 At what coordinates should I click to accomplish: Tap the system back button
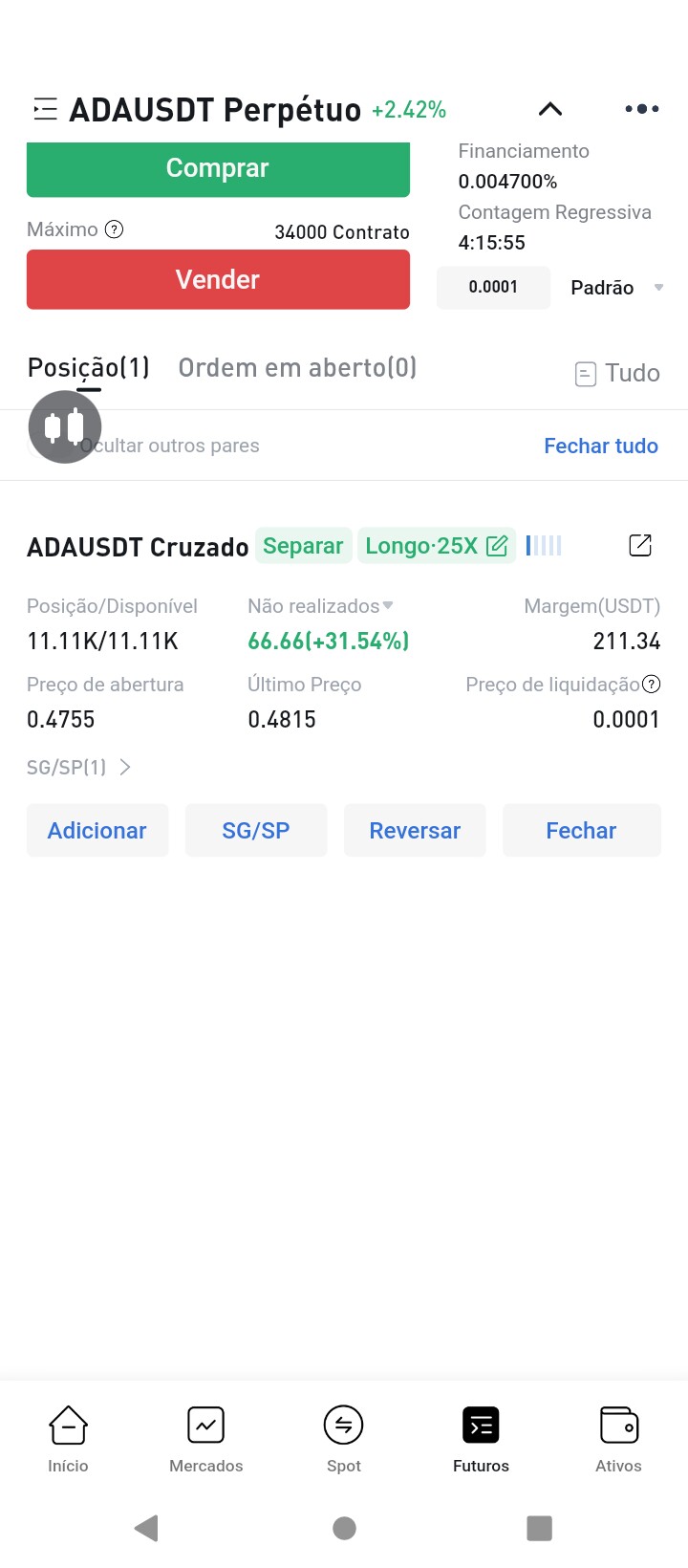point(146,1528)
